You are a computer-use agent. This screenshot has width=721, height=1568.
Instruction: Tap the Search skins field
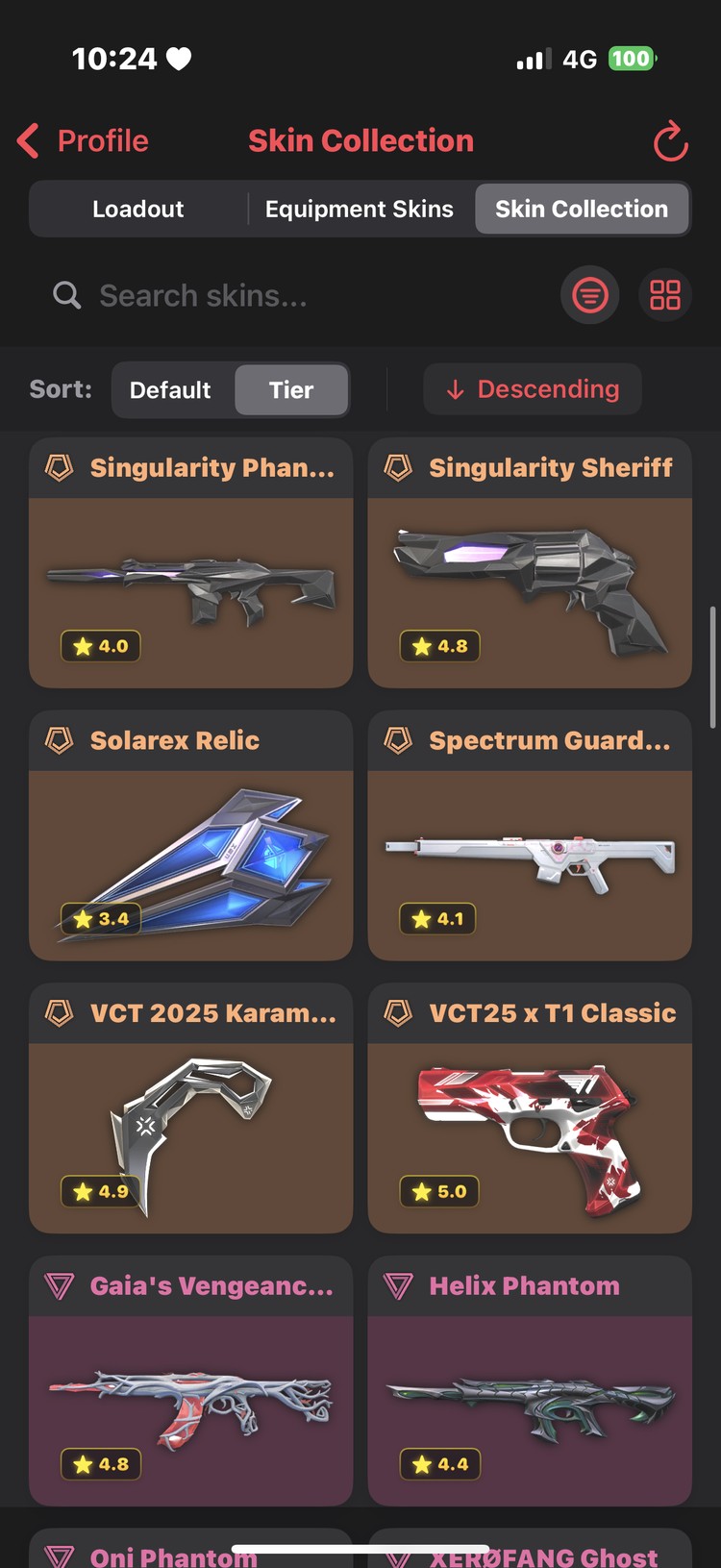pyautogui.click(x=288, y=296)
